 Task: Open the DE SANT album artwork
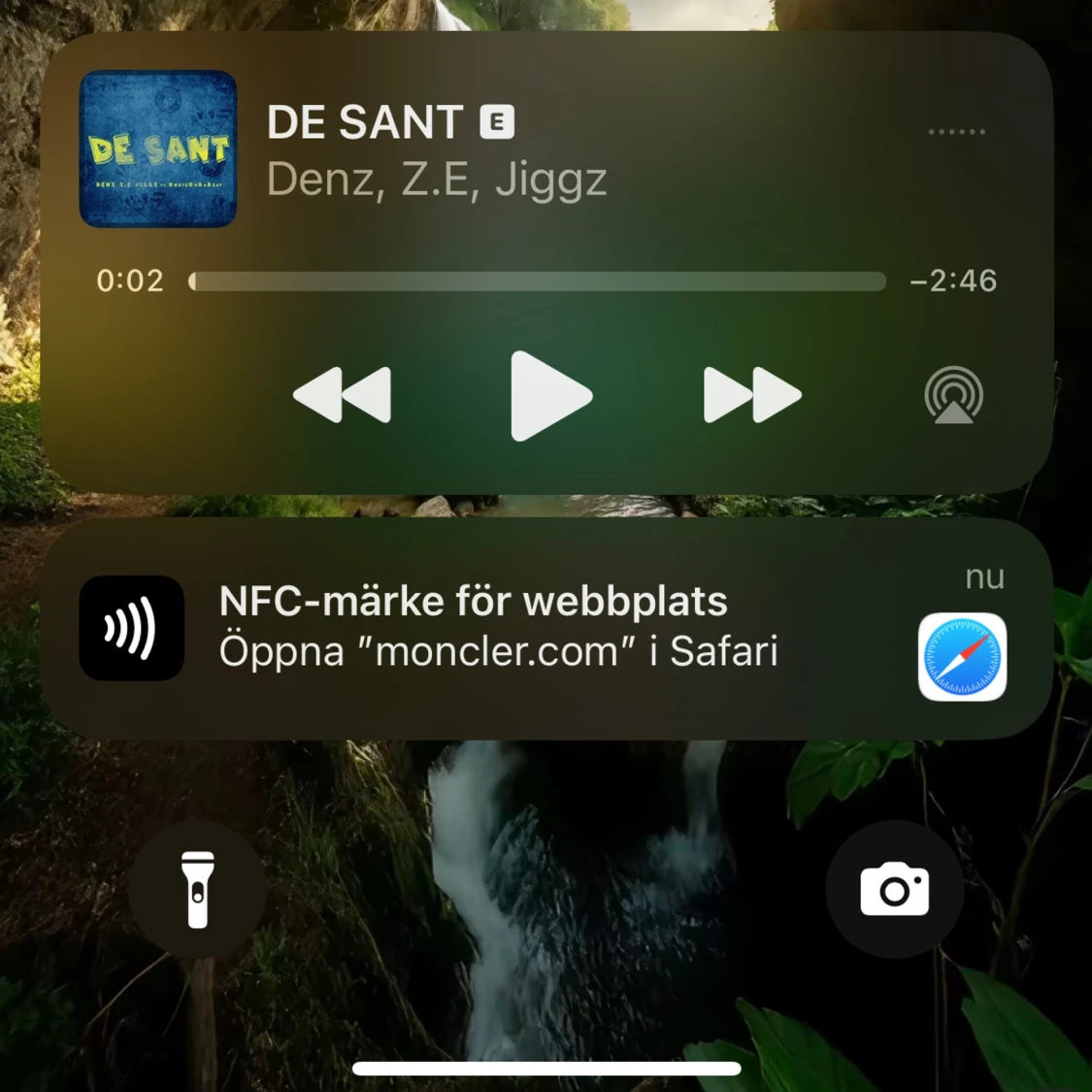158,149
